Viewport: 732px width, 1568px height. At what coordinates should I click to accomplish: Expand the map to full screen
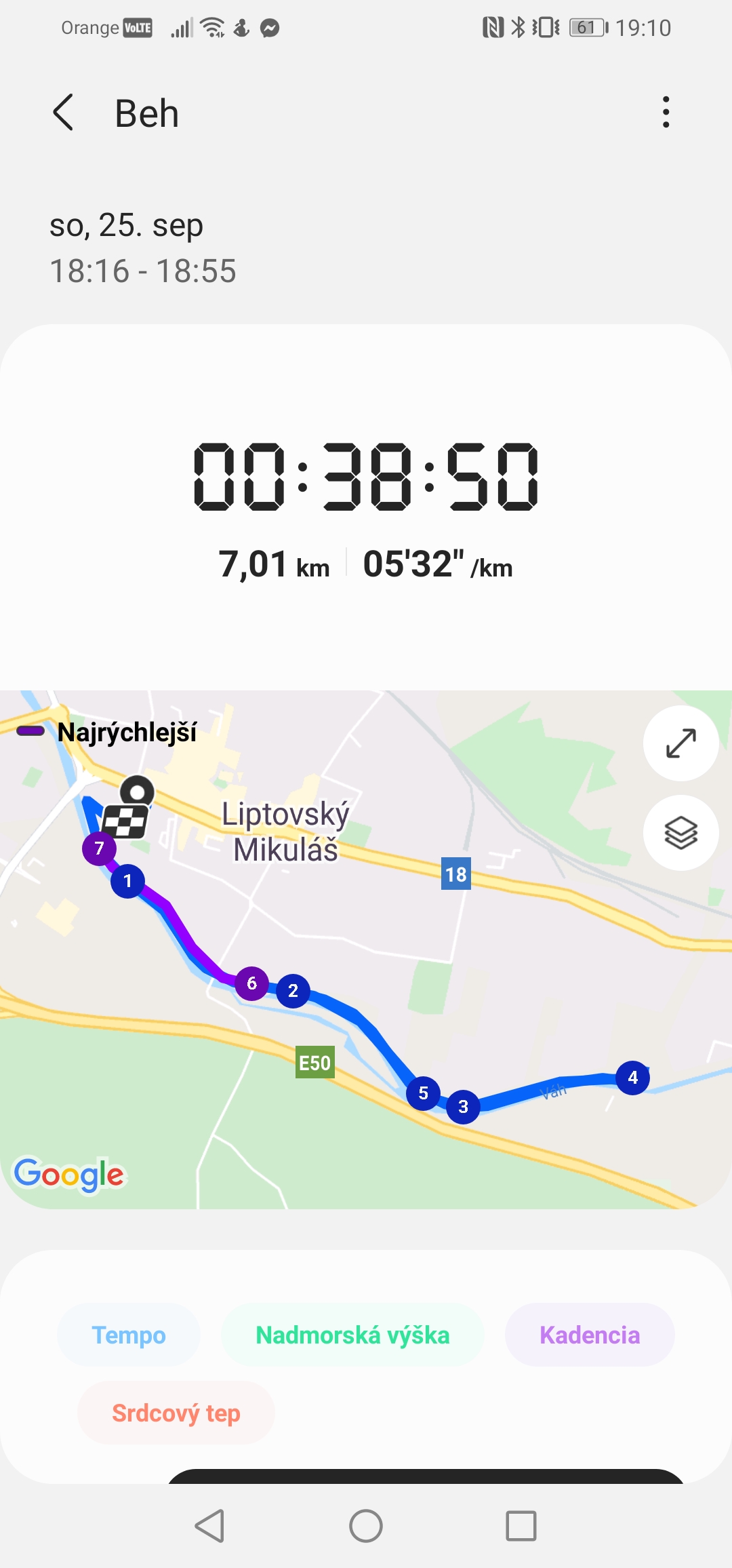pyautogui.click(x=680, y=743)
